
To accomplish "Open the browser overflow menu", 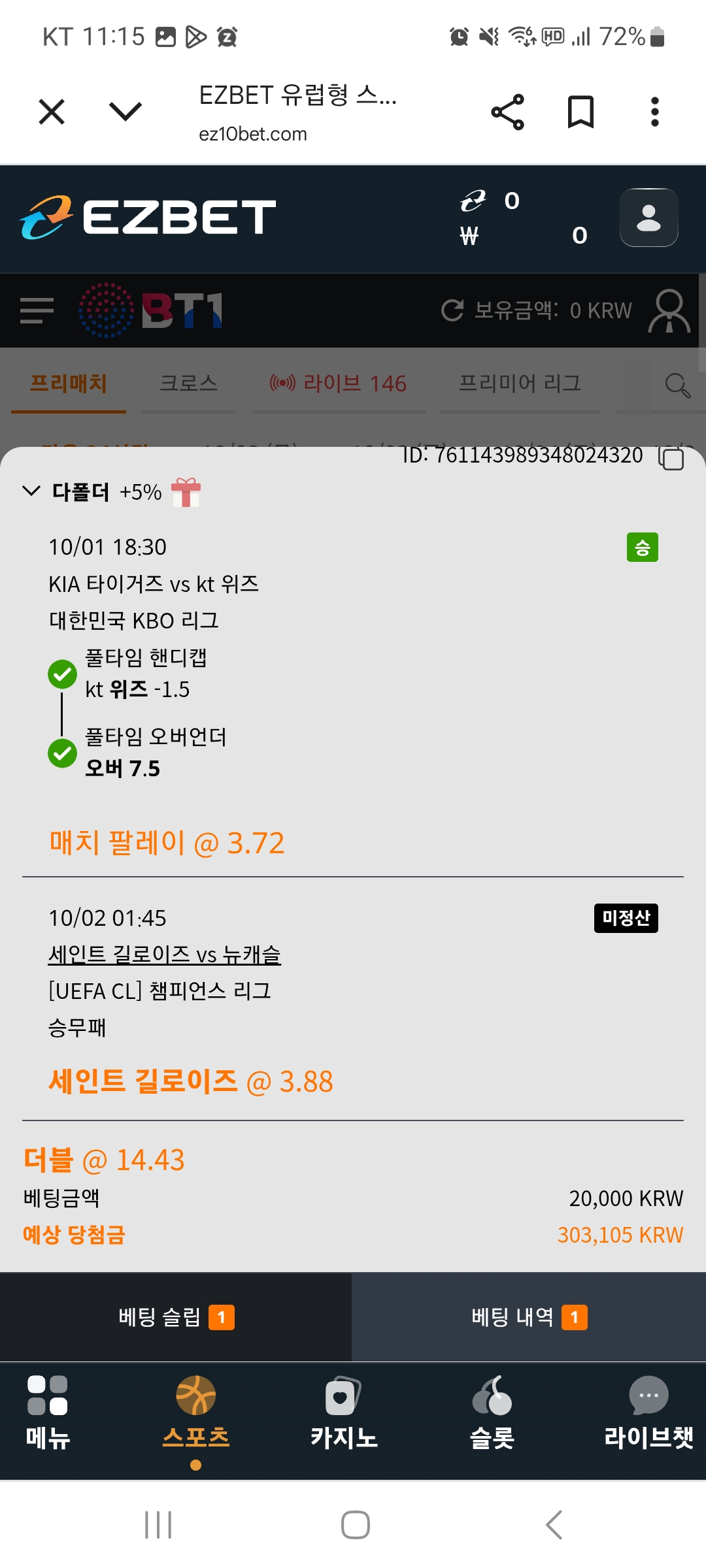I will 654,112.
